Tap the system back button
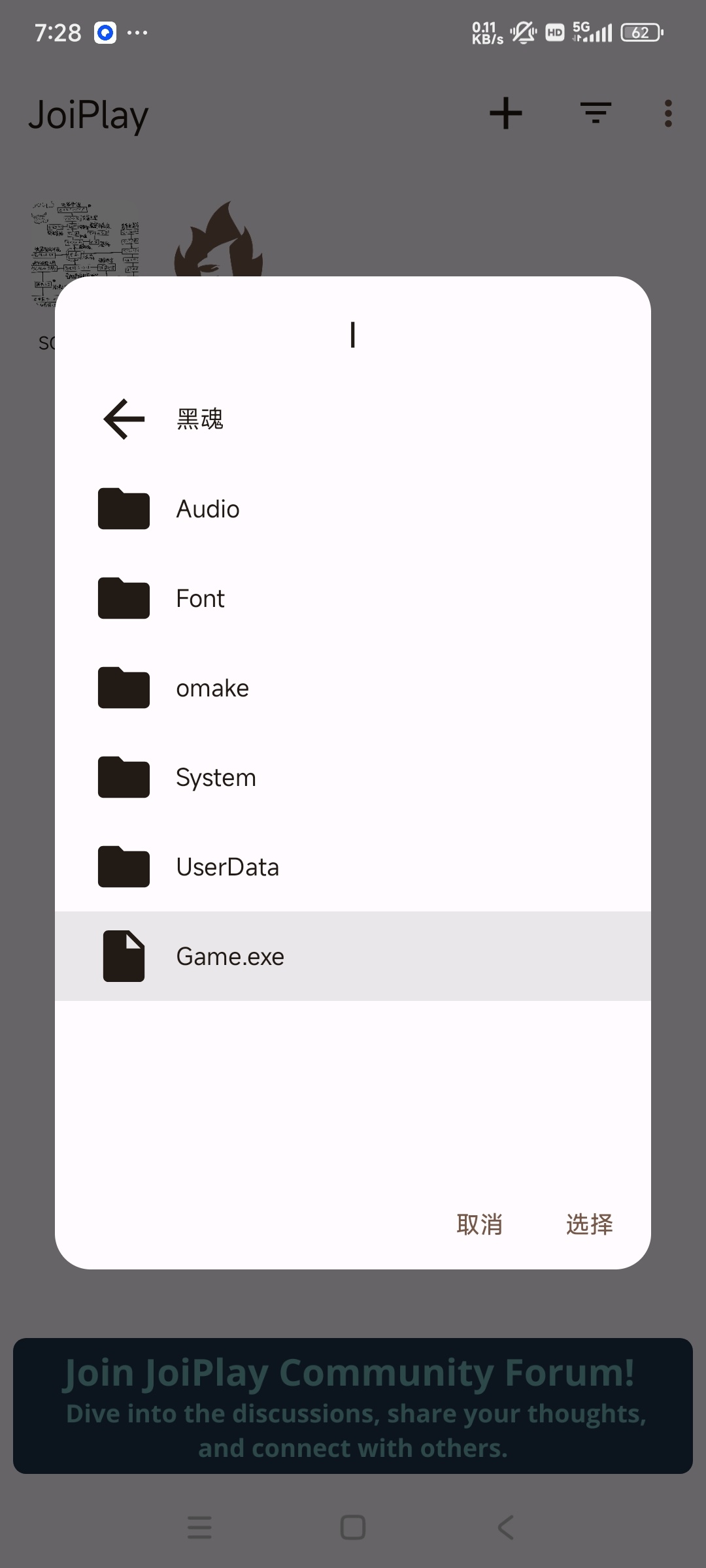Image resolution: width=706 pixels, height=1568 pixels. 505,1527
